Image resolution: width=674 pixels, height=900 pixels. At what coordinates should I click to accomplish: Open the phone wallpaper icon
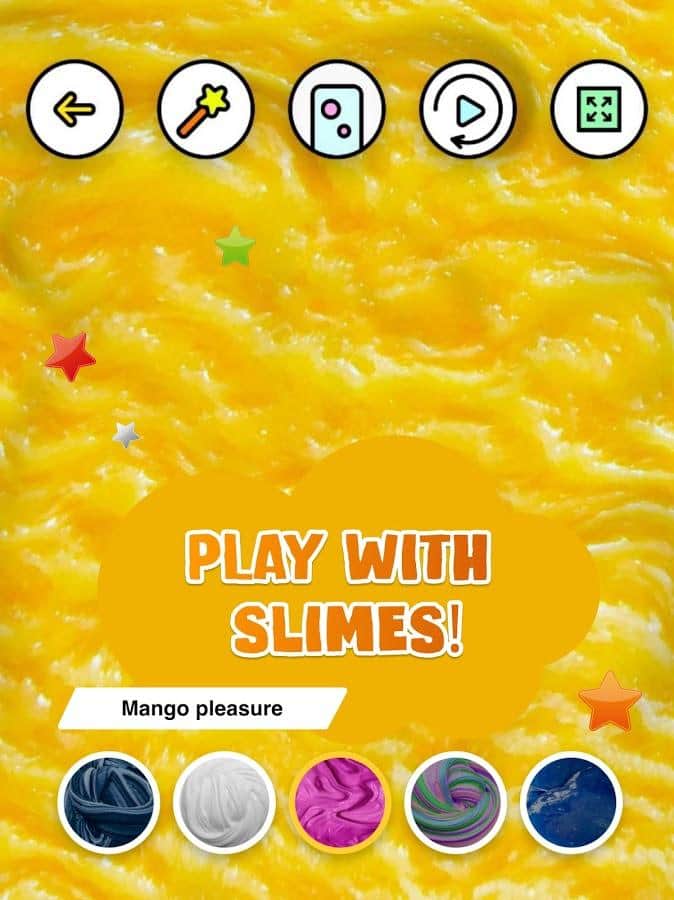pos(337,109)
